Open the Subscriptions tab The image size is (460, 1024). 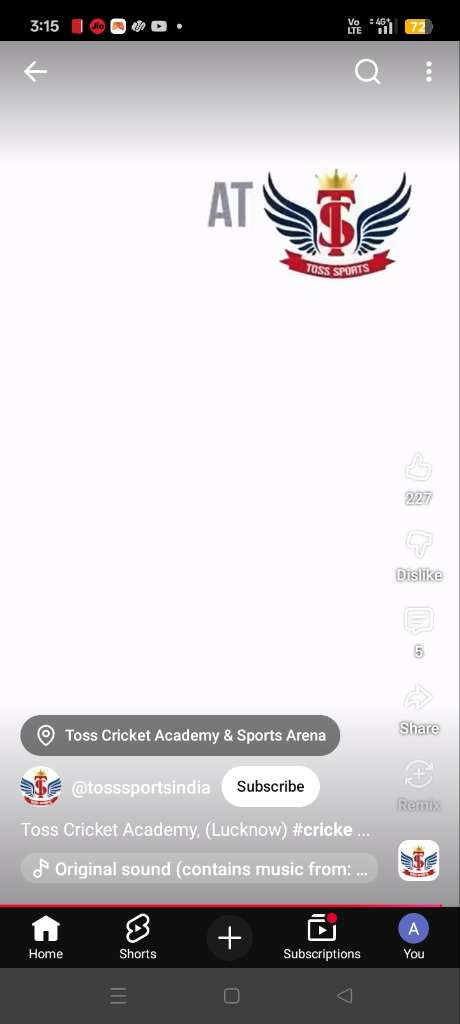[321, 938]
